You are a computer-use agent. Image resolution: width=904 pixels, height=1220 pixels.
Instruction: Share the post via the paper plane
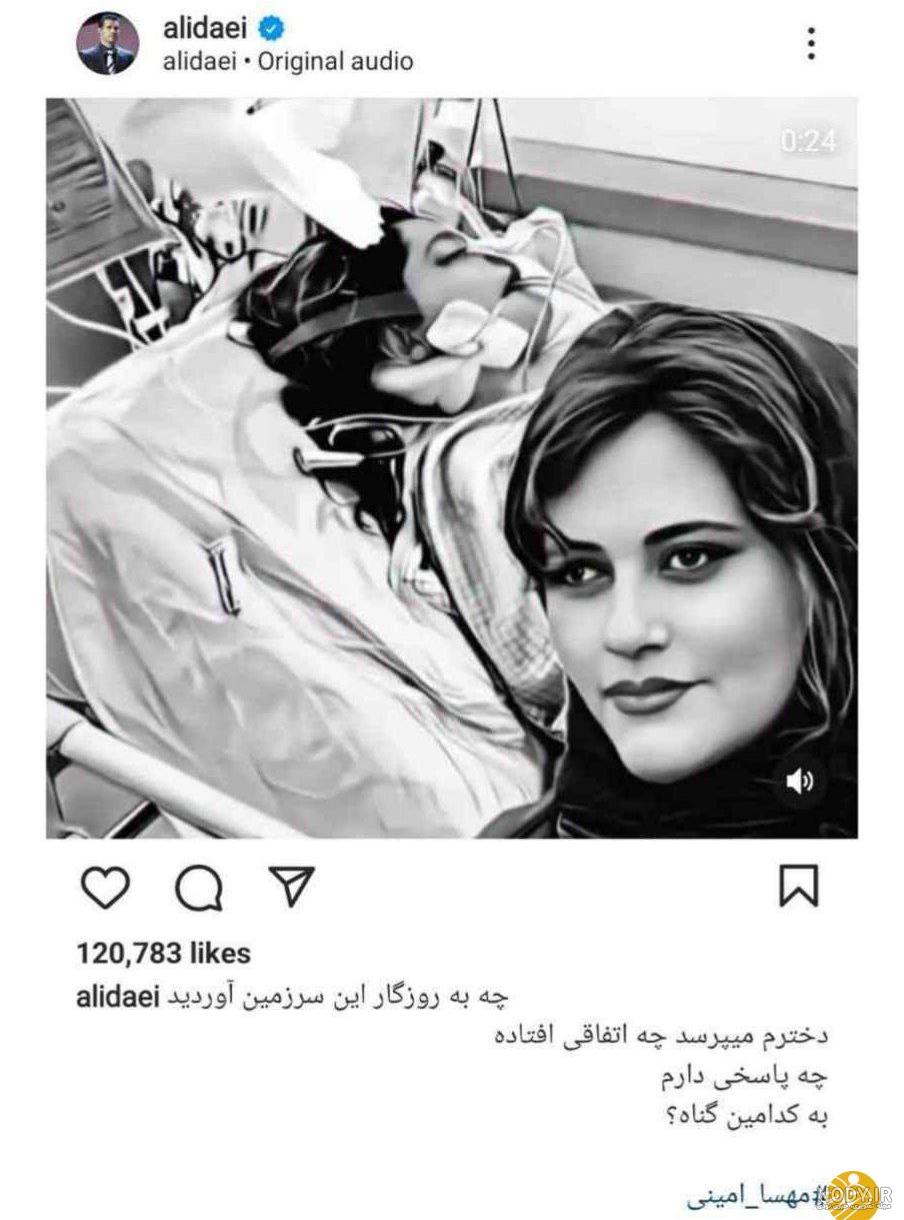[292, 884]
